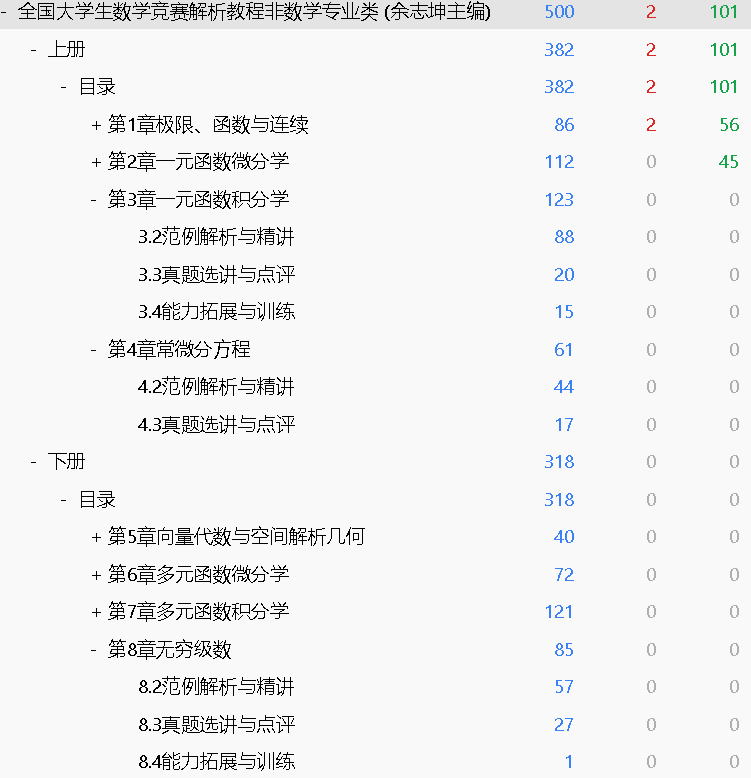Open deck 8.2范例解析与精讲

(x=216, y=687)
